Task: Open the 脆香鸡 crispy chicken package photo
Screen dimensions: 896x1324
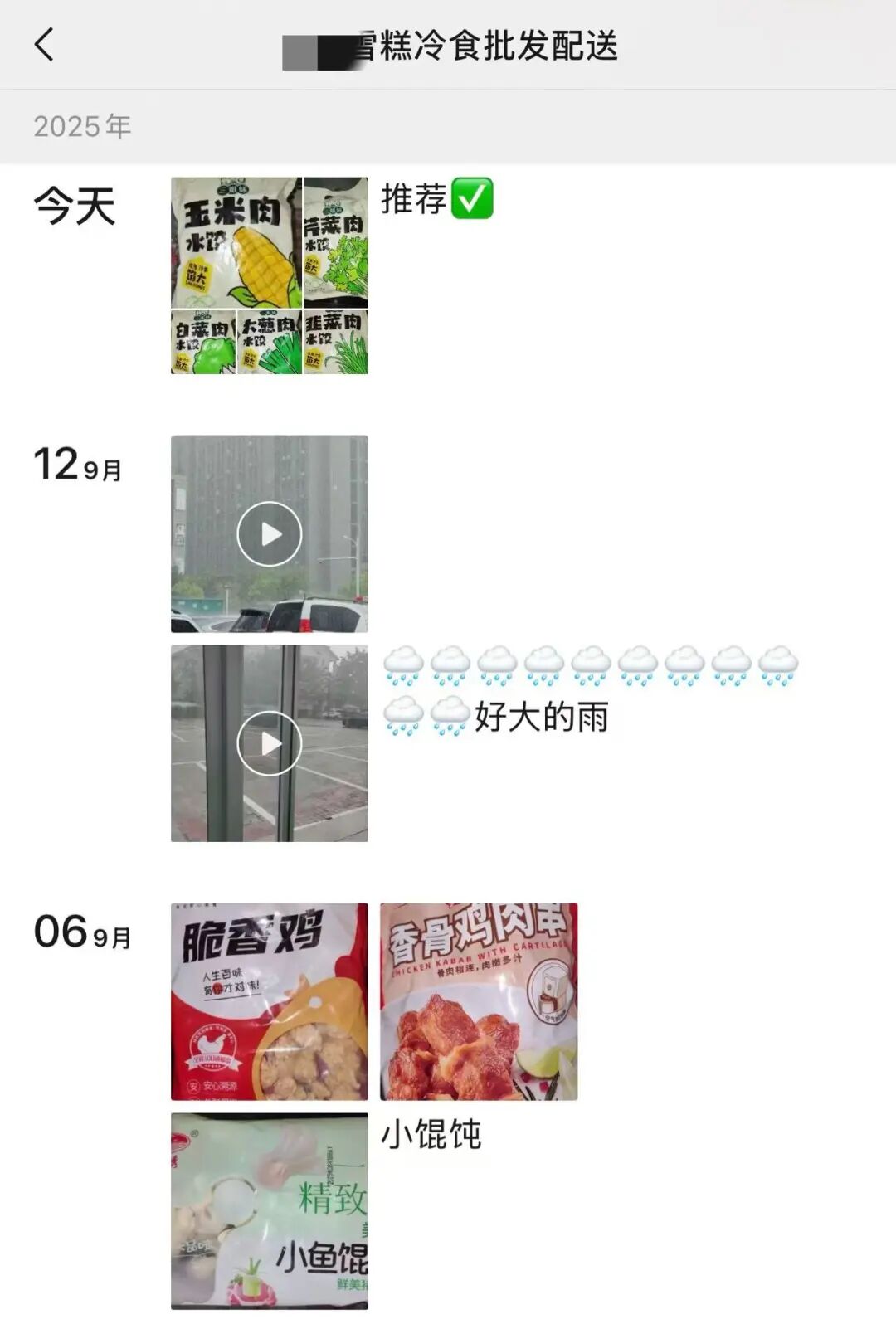Action: pos(265,1004)
